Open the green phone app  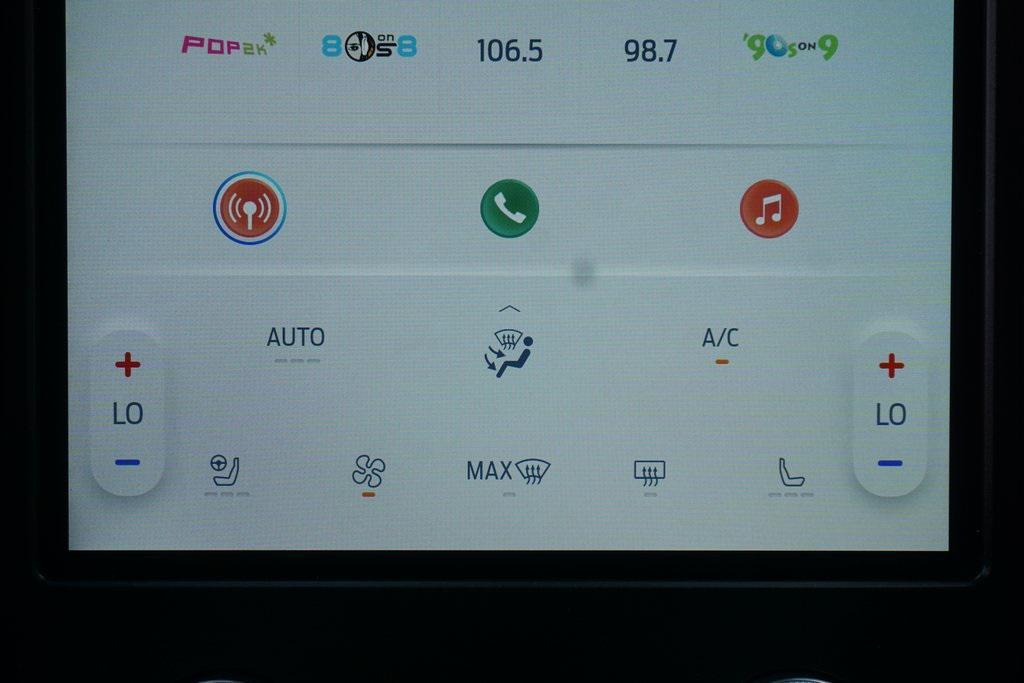(x=509, y=208)
